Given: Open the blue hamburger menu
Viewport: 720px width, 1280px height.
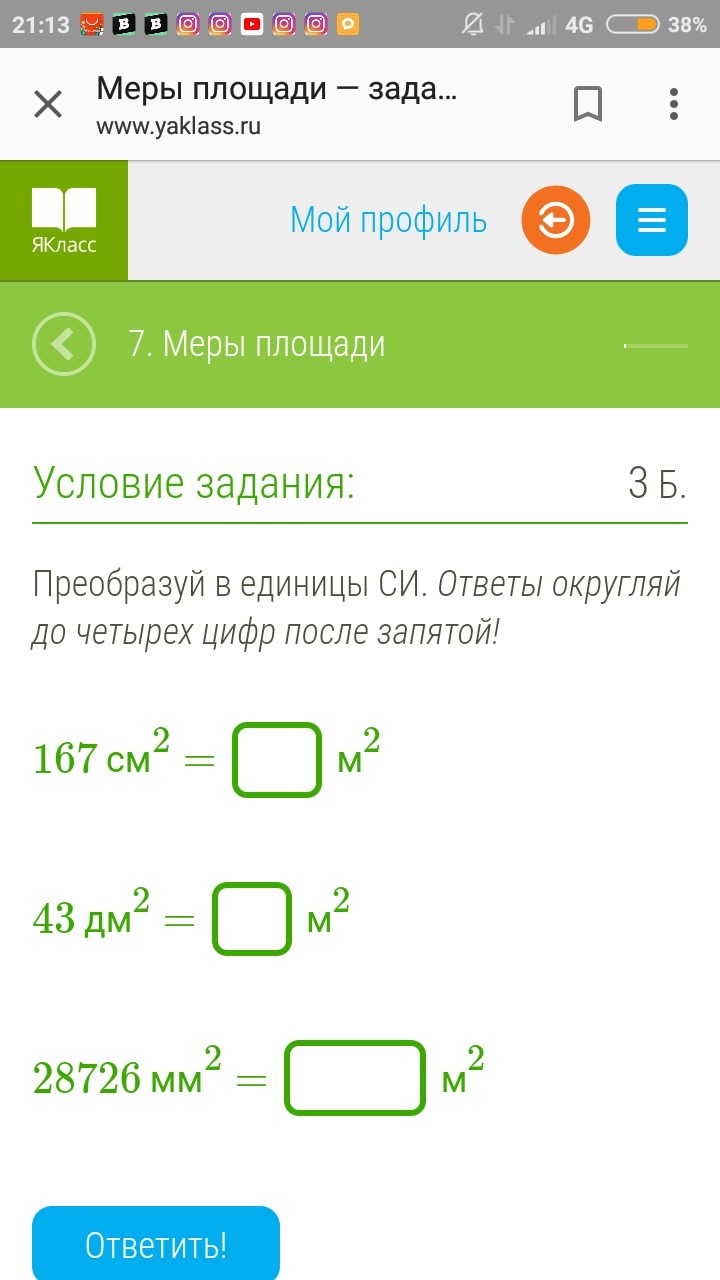Looking at the screenshot, I should [x=652, y=220].
